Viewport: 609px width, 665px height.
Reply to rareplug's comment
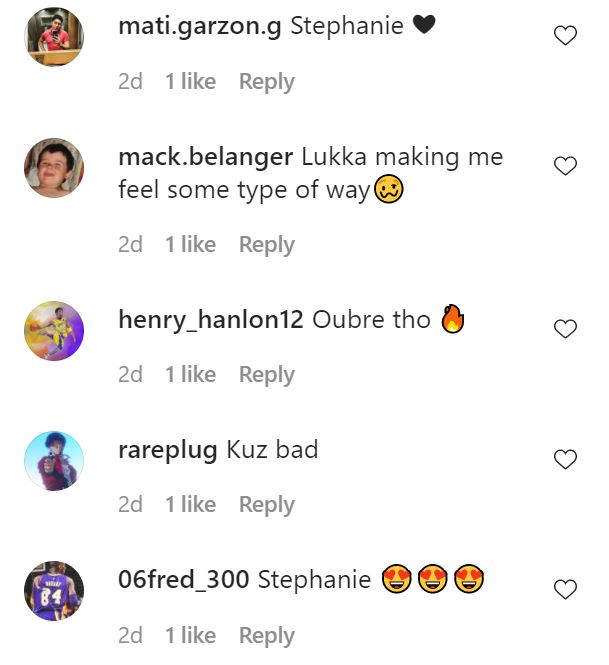[x=266, y=505]
